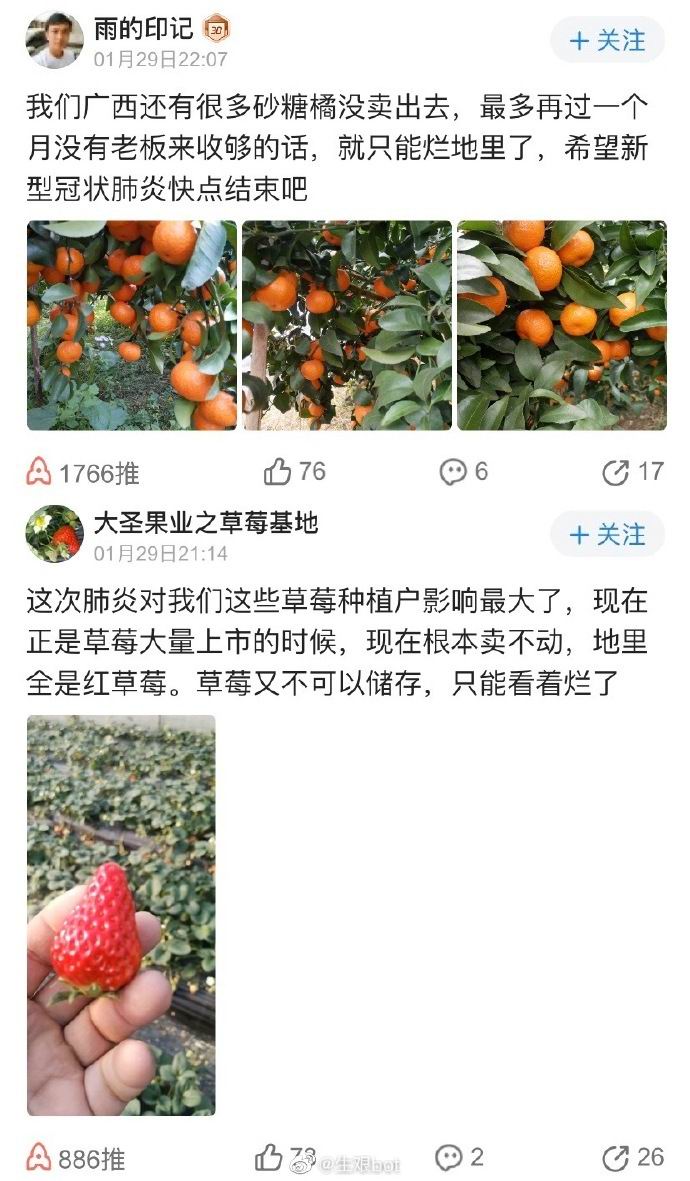Follow 大圣果业之草莓基地

click(607, 535)
